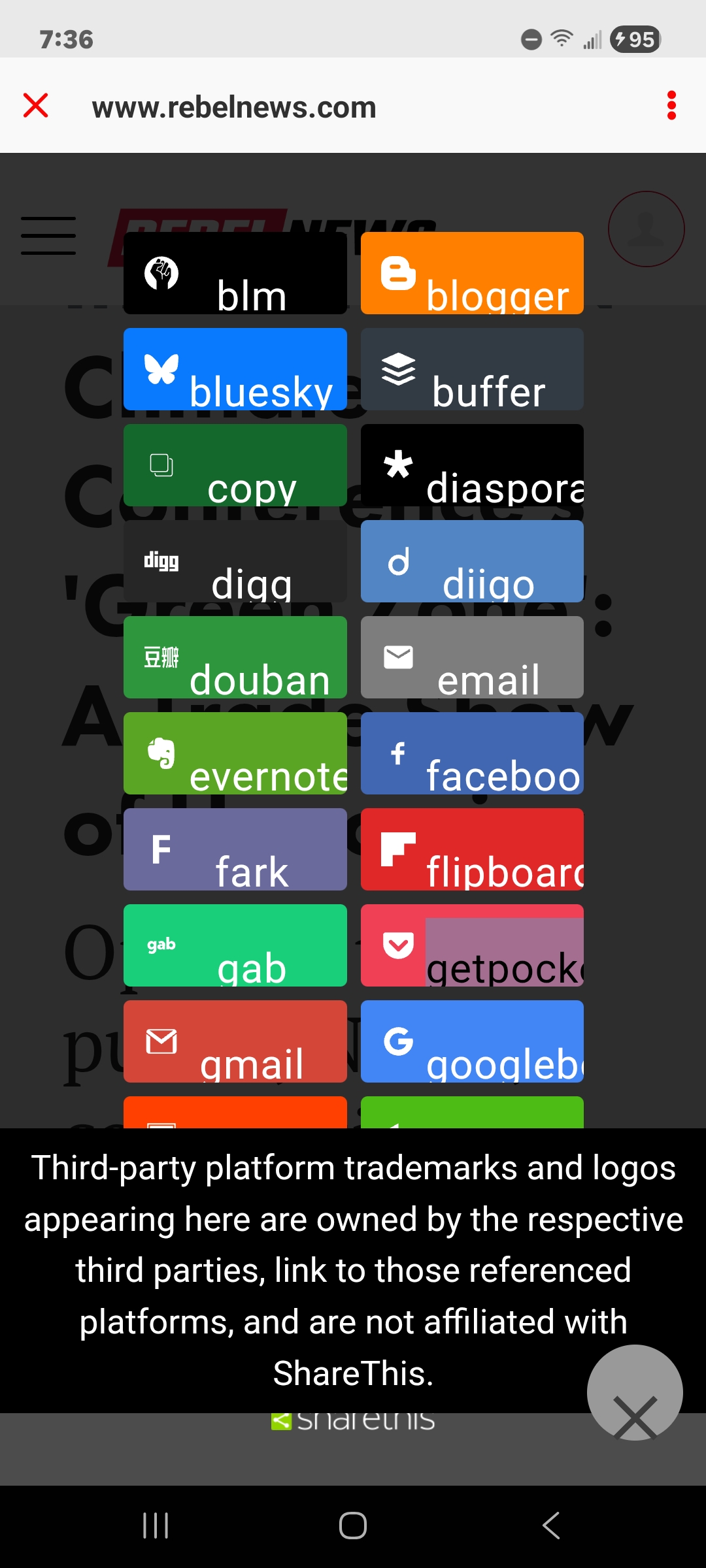Close the browser tab with red X
The height and width of the screenshot is (1568, 706).
36,106
